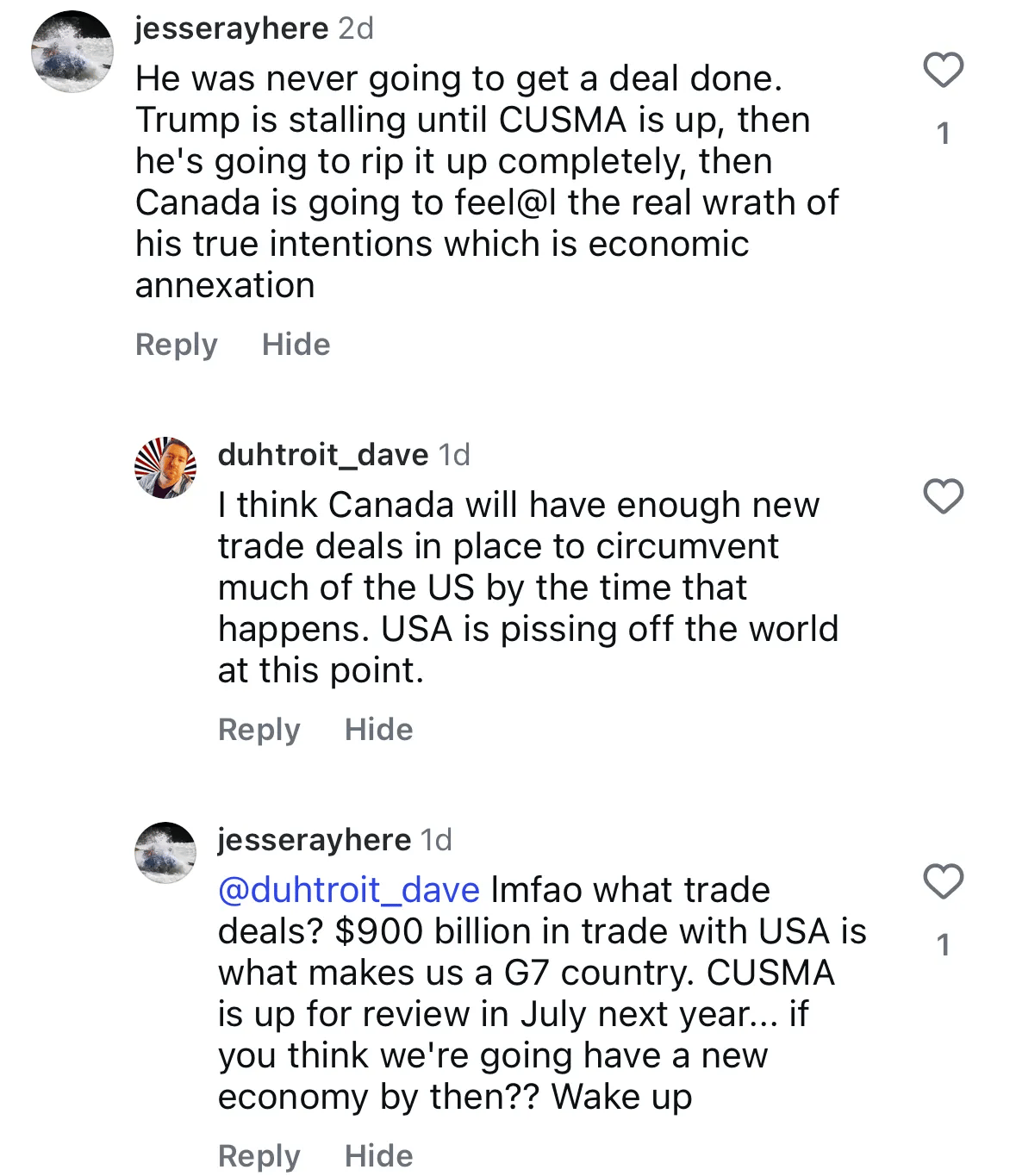Open duhtroit_dave's profile picture
The image size is (1016, 1176).
[165, 467]
